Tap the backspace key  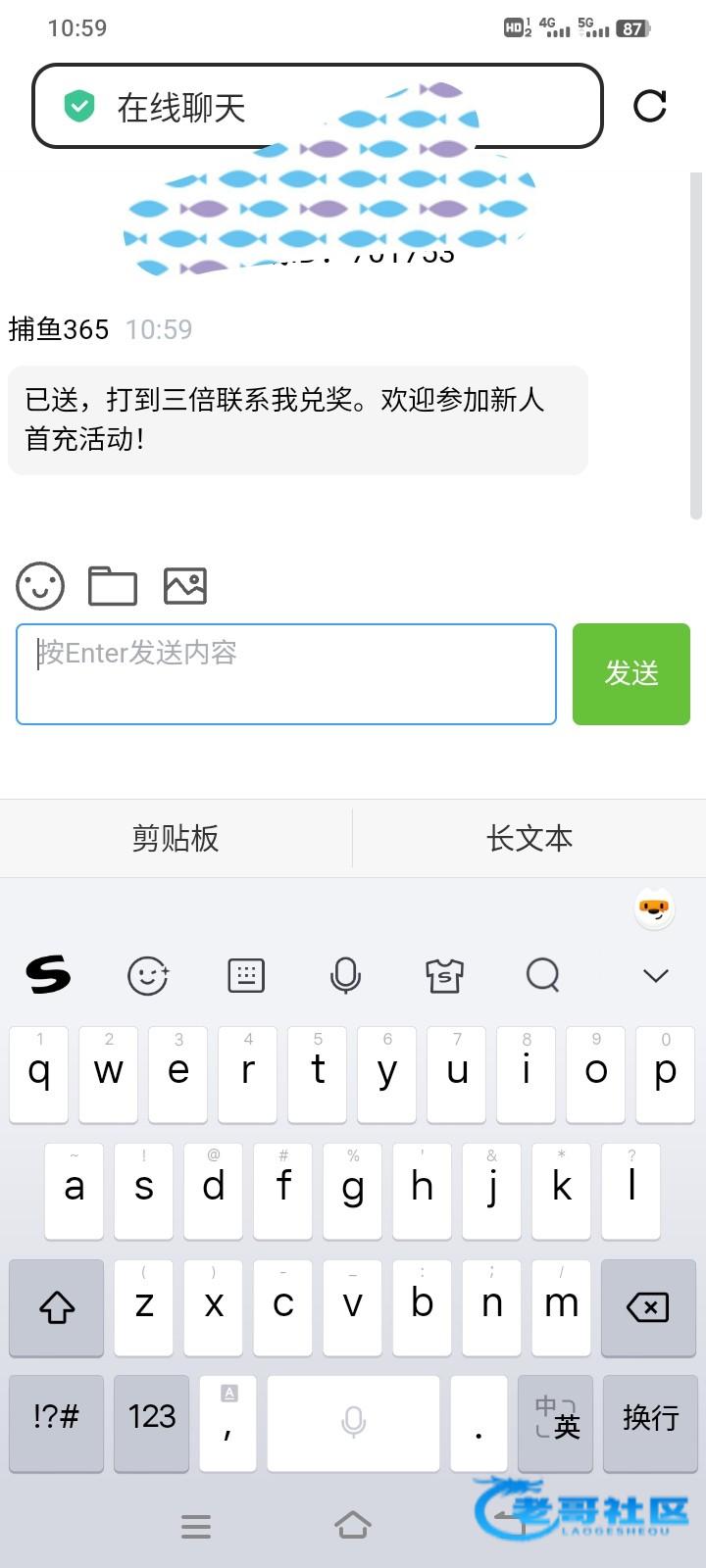coord(647,1307)
